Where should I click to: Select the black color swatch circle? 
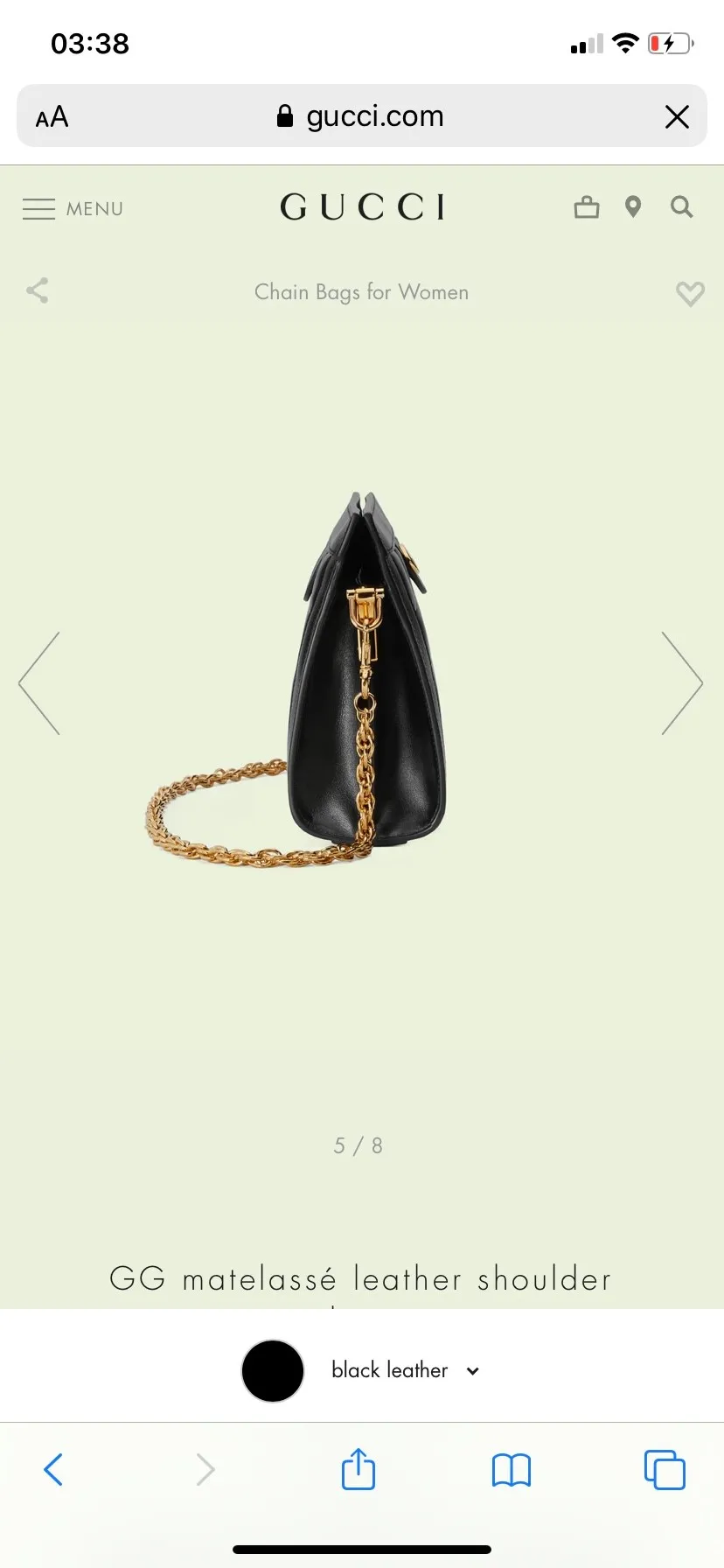272,1370
